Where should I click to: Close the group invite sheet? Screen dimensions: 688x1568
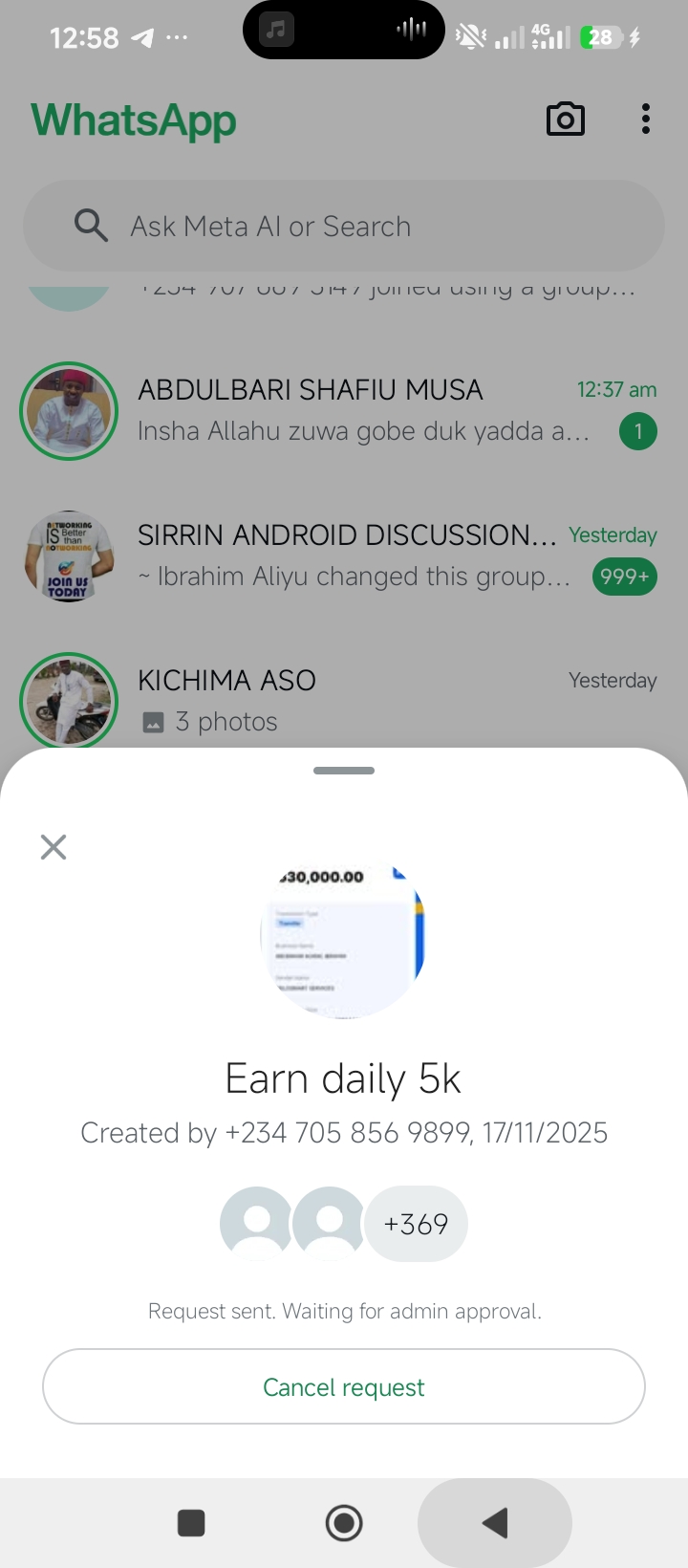click(x=54, y=846)
